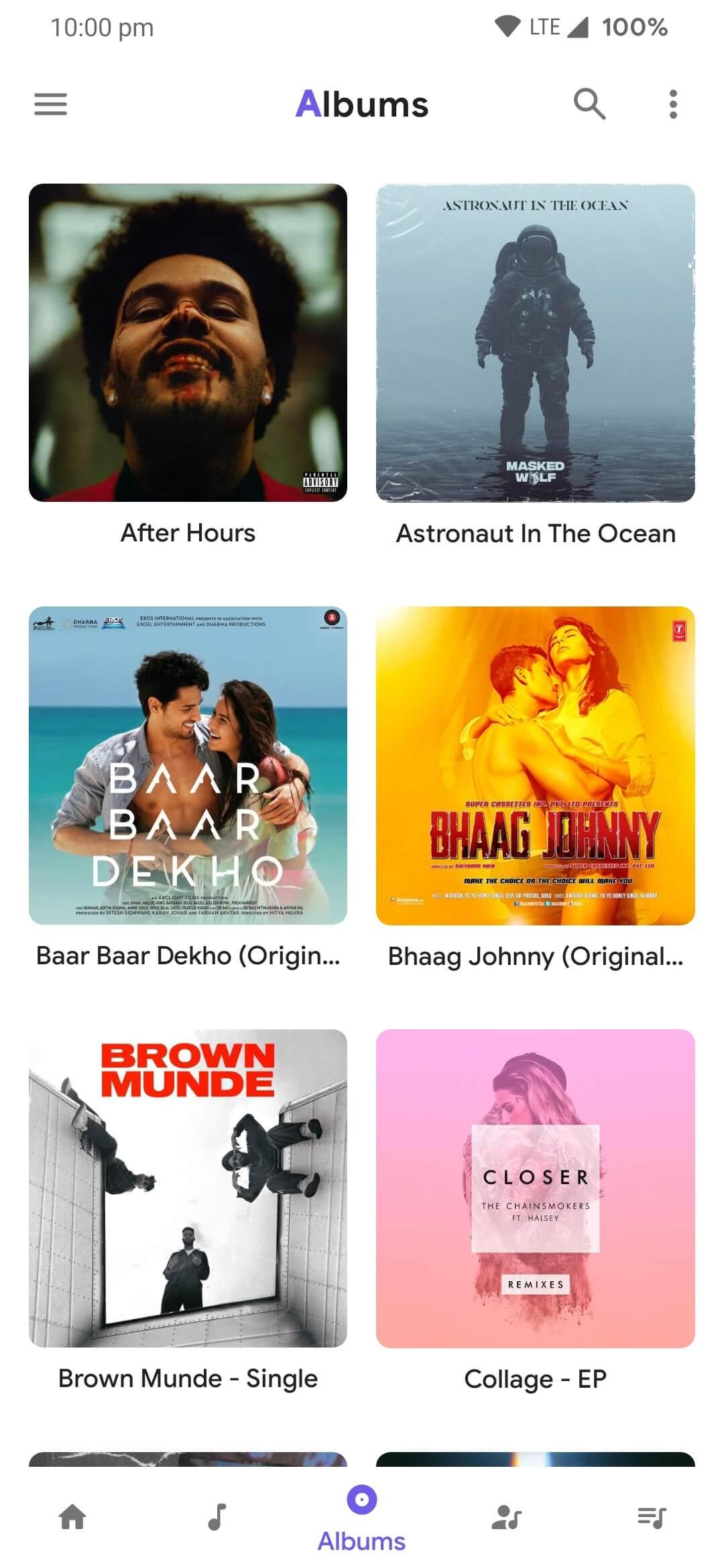This screenshot has height=1568, width=724.
Task: Open Brown Munde - Single album
Action: (188, 1188)
